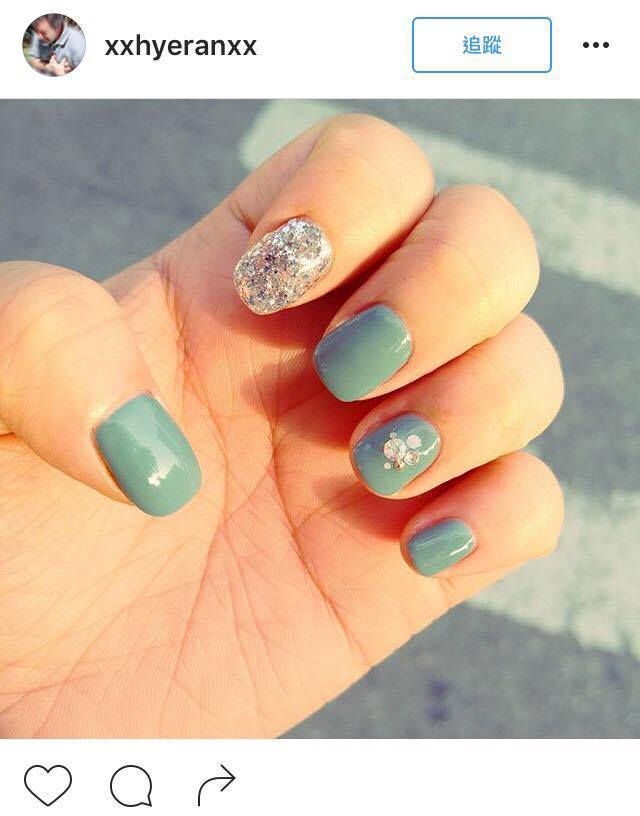Open the xxhyeranxx username link
Image resolution: width=640 pixels, height=816 pixels.
pos(181,46)
